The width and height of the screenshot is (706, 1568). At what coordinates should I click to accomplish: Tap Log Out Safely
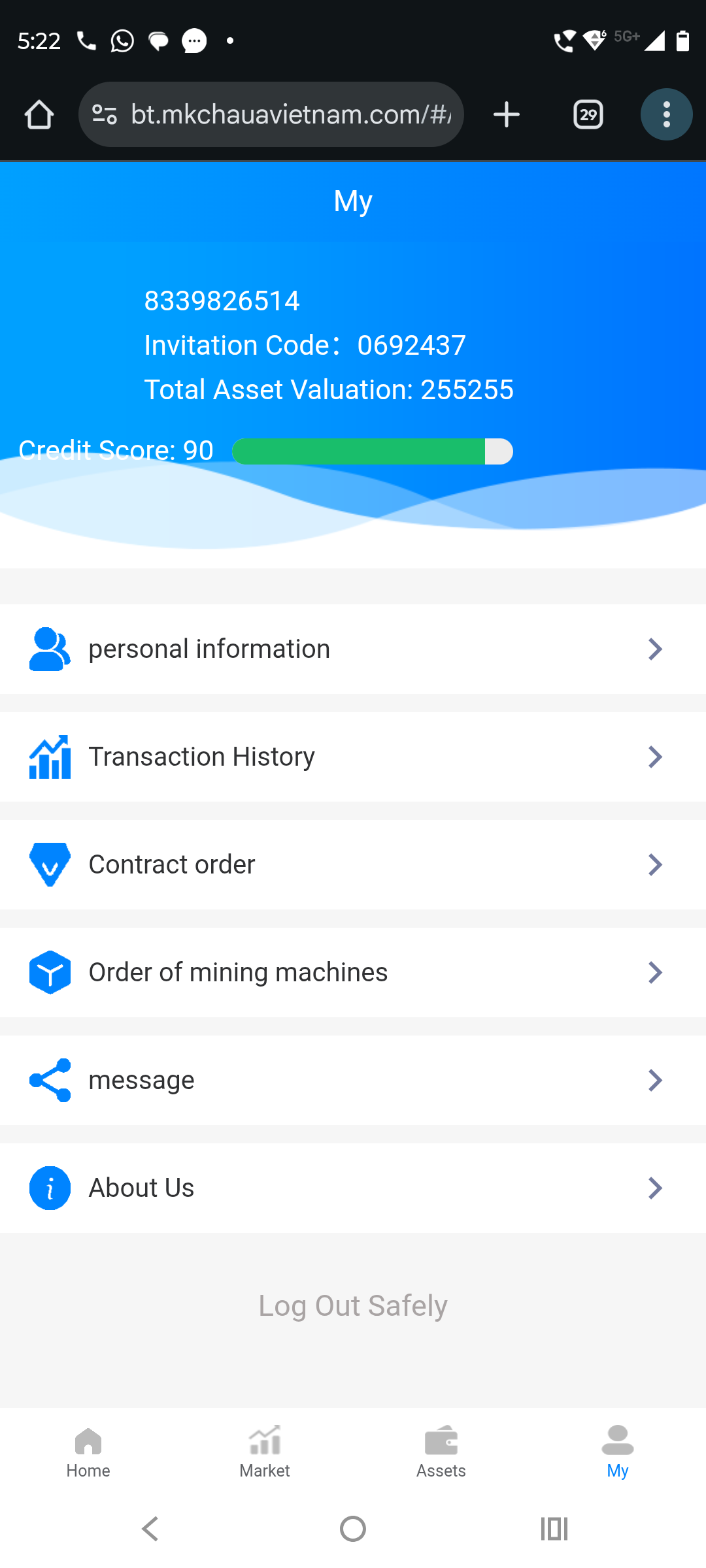pyautogui.click(x=353, y=1305)
